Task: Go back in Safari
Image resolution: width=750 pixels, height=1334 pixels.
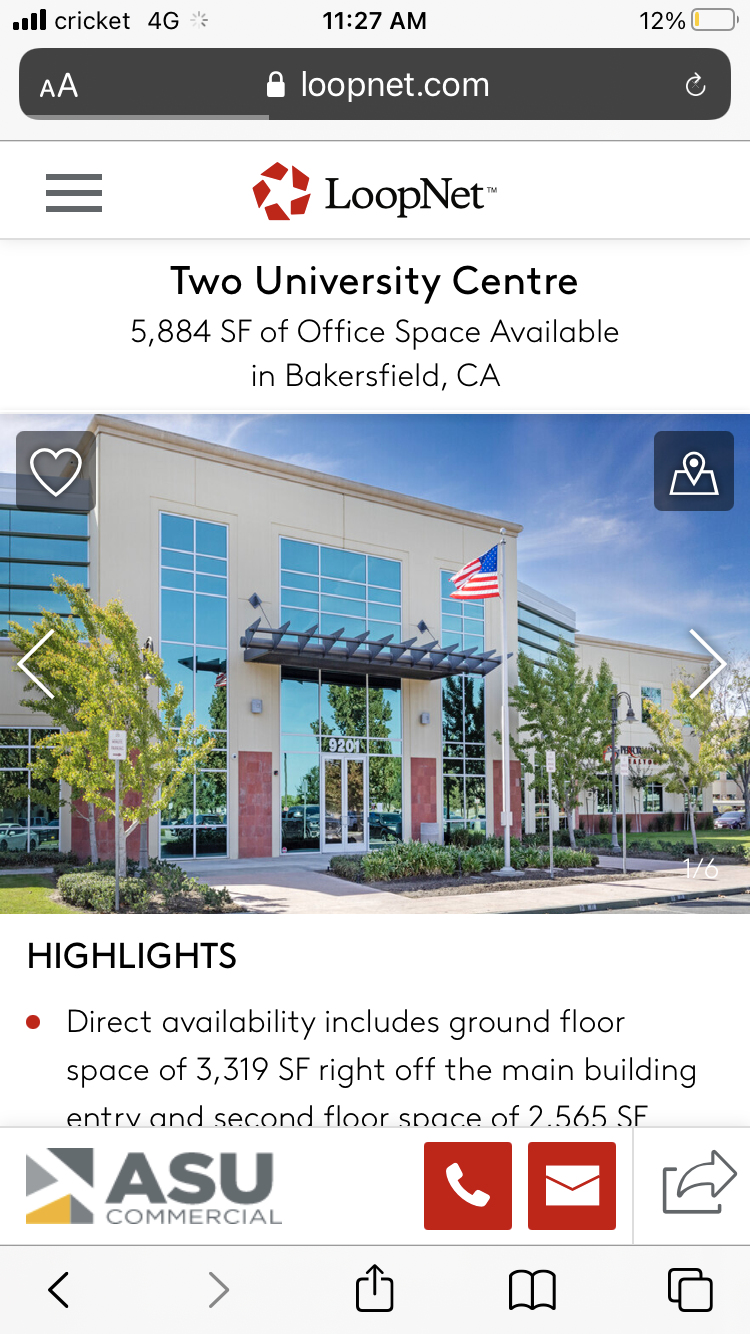Action: coord(59,1289)
